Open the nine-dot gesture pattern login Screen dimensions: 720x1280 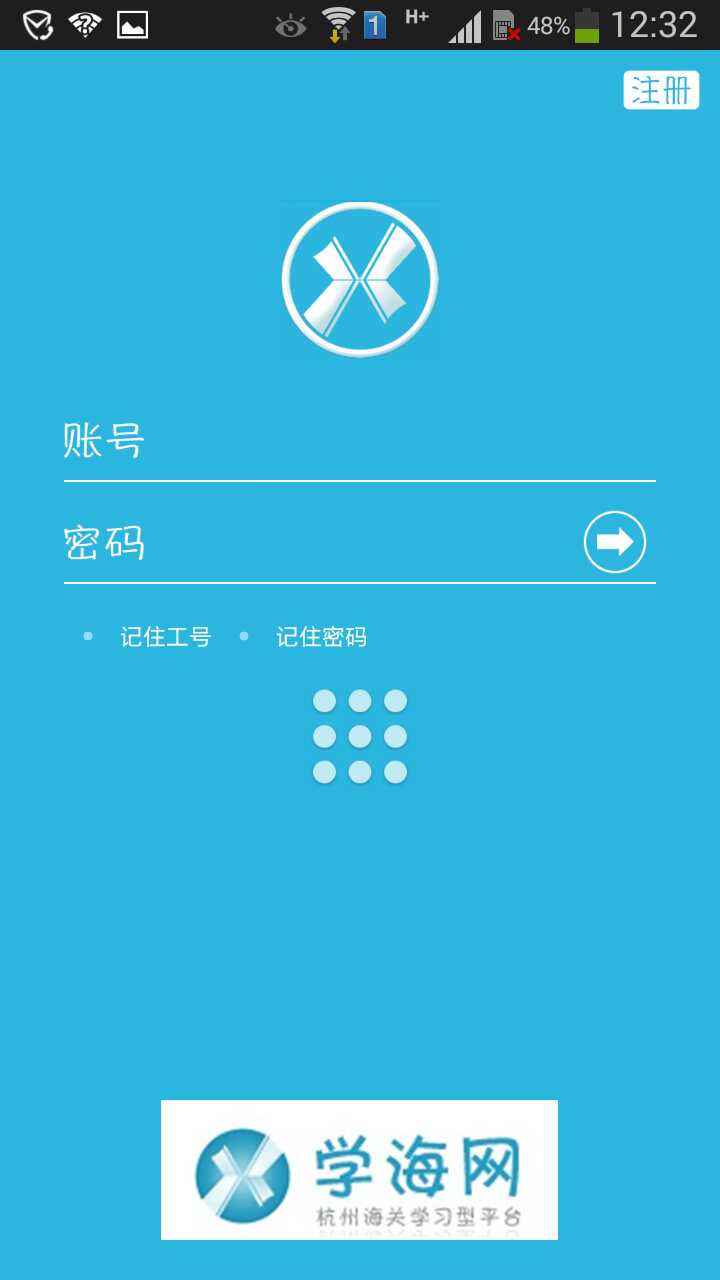(360, 736)
